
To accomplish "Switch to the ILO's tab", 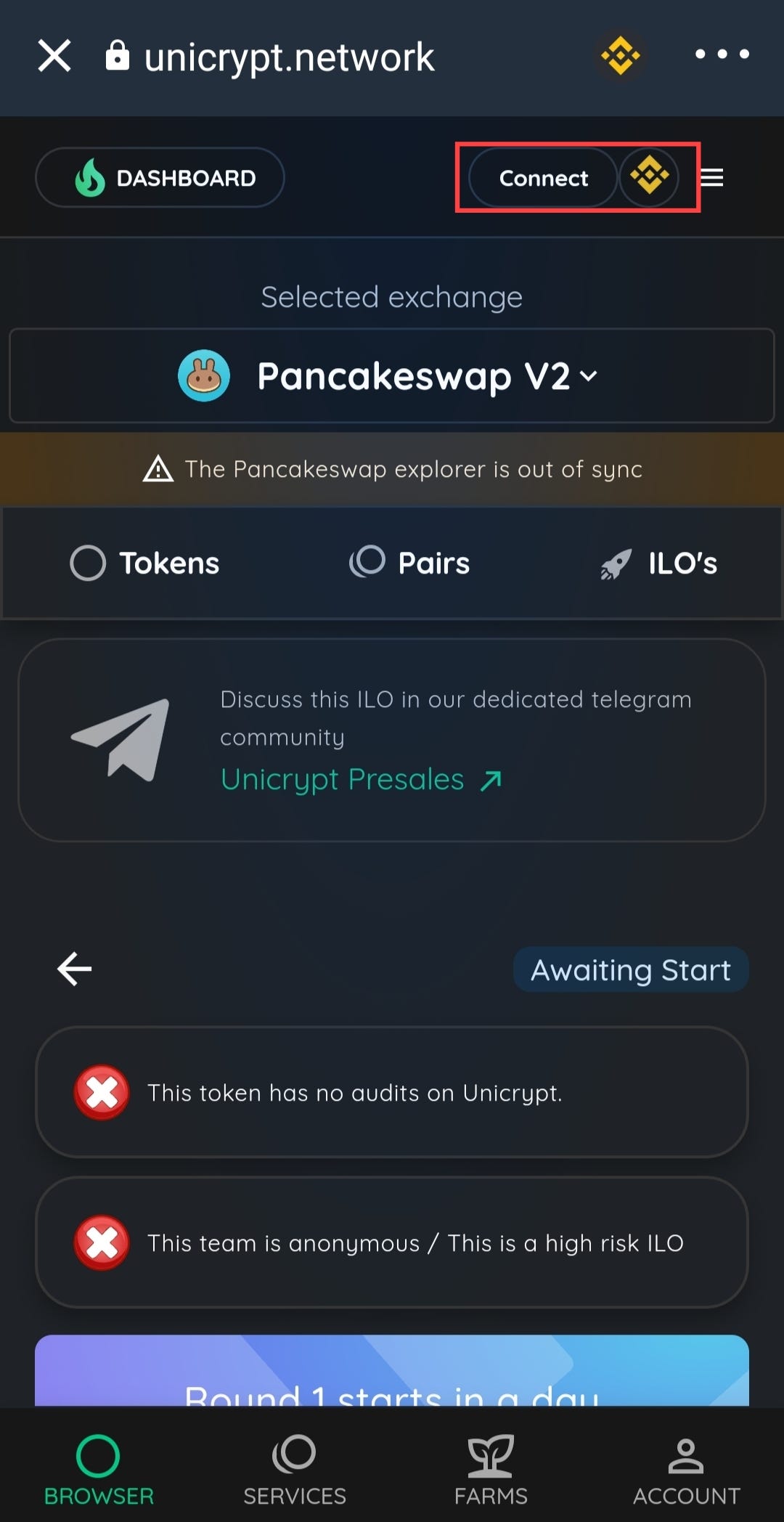I will 659,563.
